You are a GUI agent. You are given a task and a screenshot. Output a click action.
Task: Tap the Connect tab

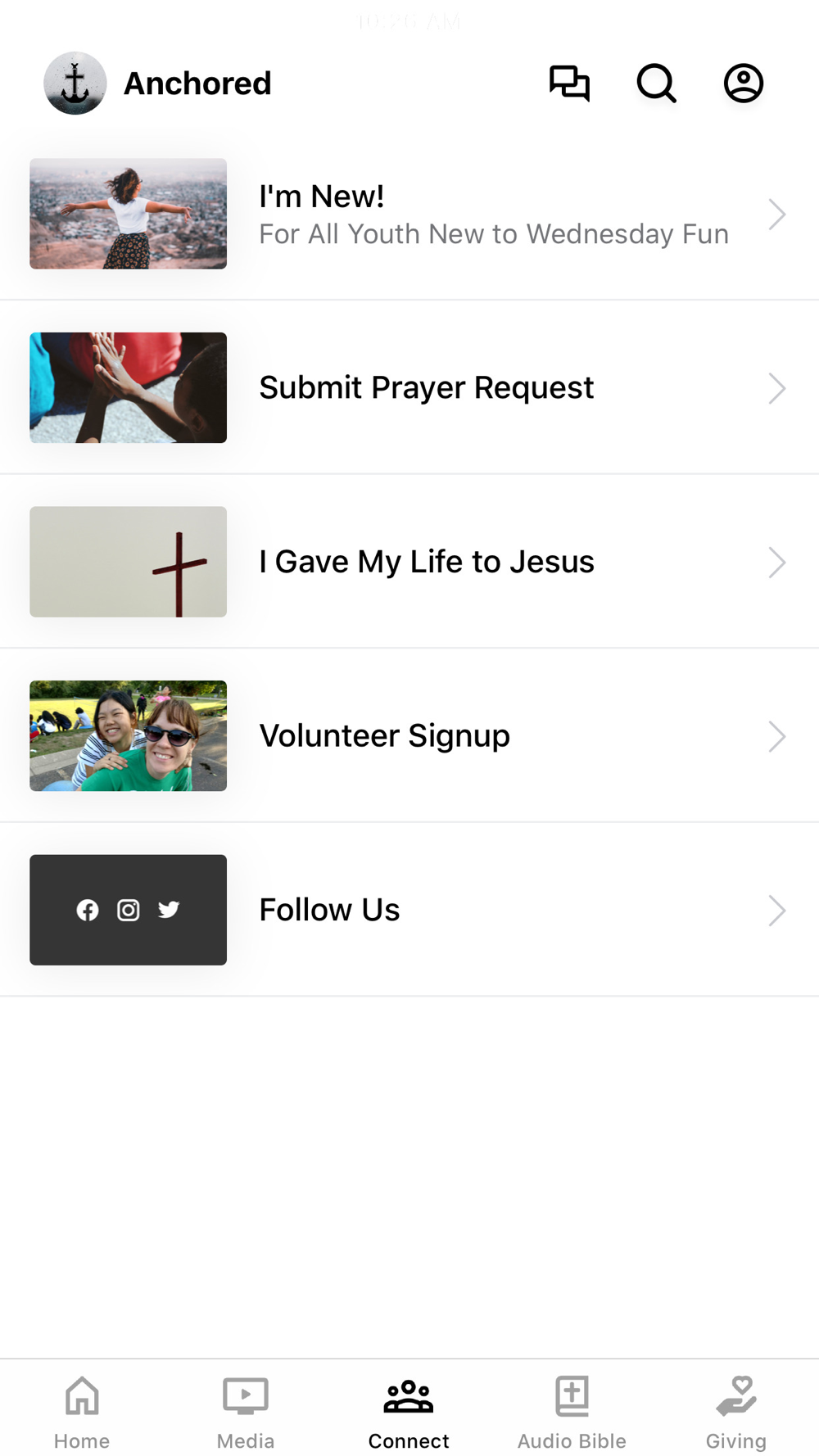point(409,1411)
